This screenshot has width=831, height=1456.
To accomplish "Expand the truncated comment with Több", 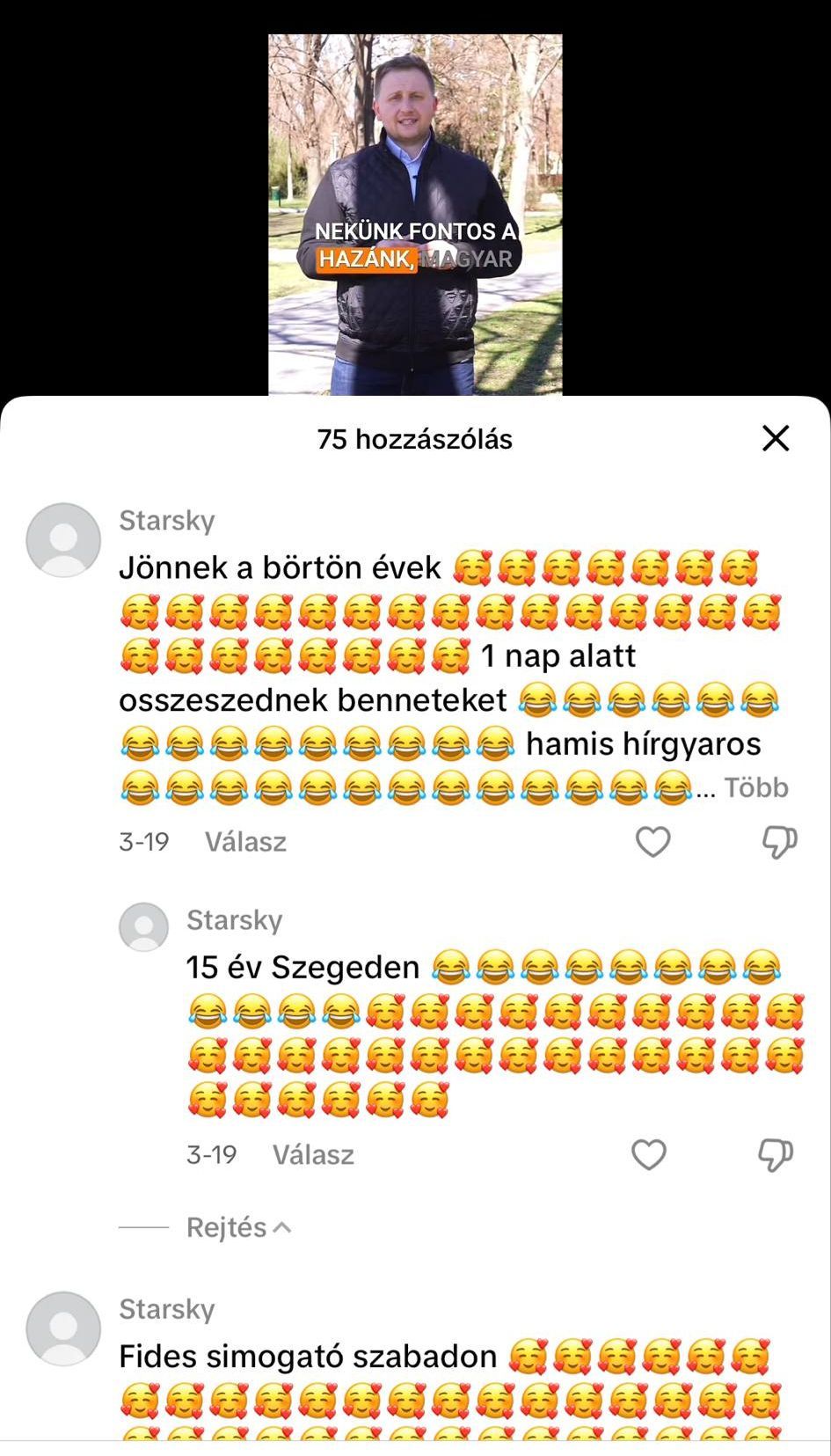I will [755, 787].
